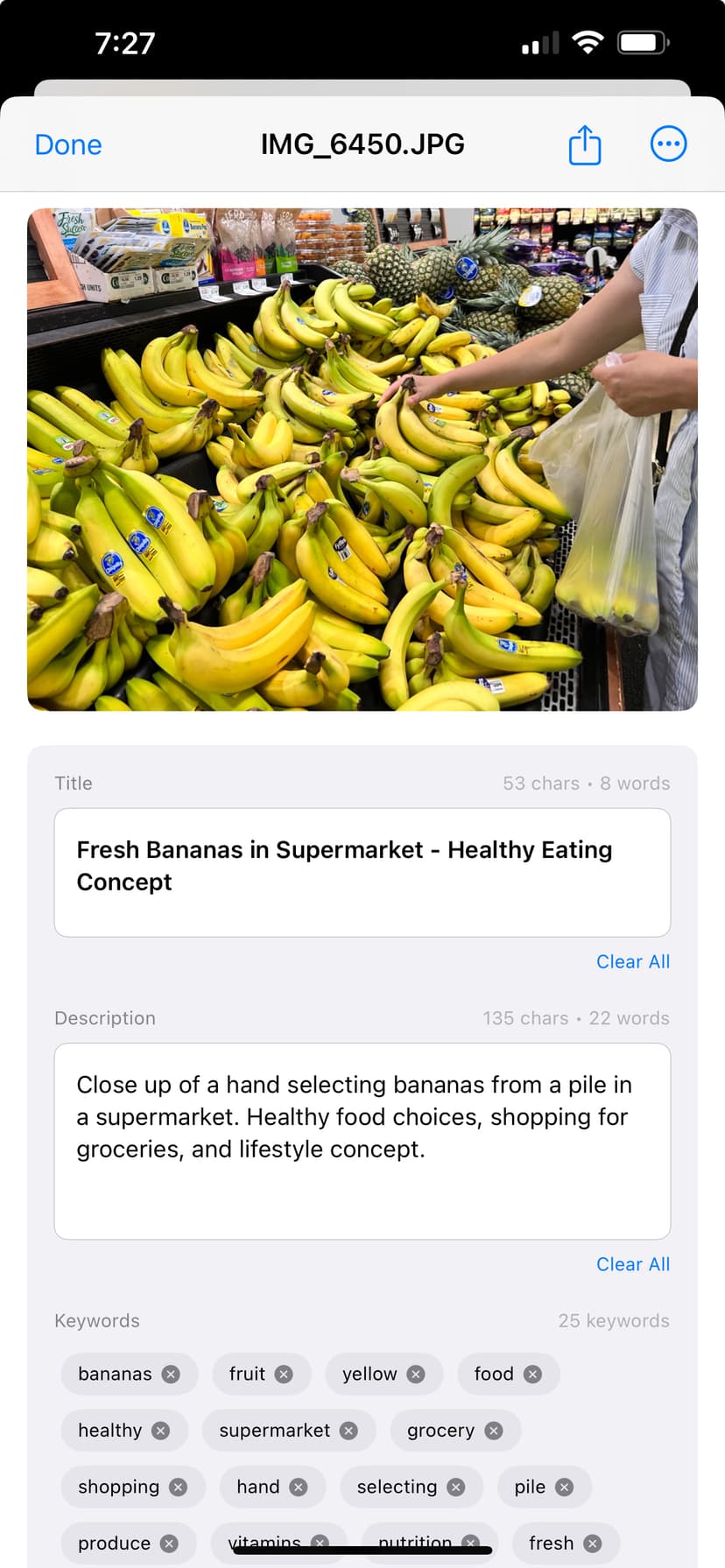This screenshot has width=725, height=1568.
Task: Remove the yellow keyword
Action: pyautogui.click(x=416, y=1375)
